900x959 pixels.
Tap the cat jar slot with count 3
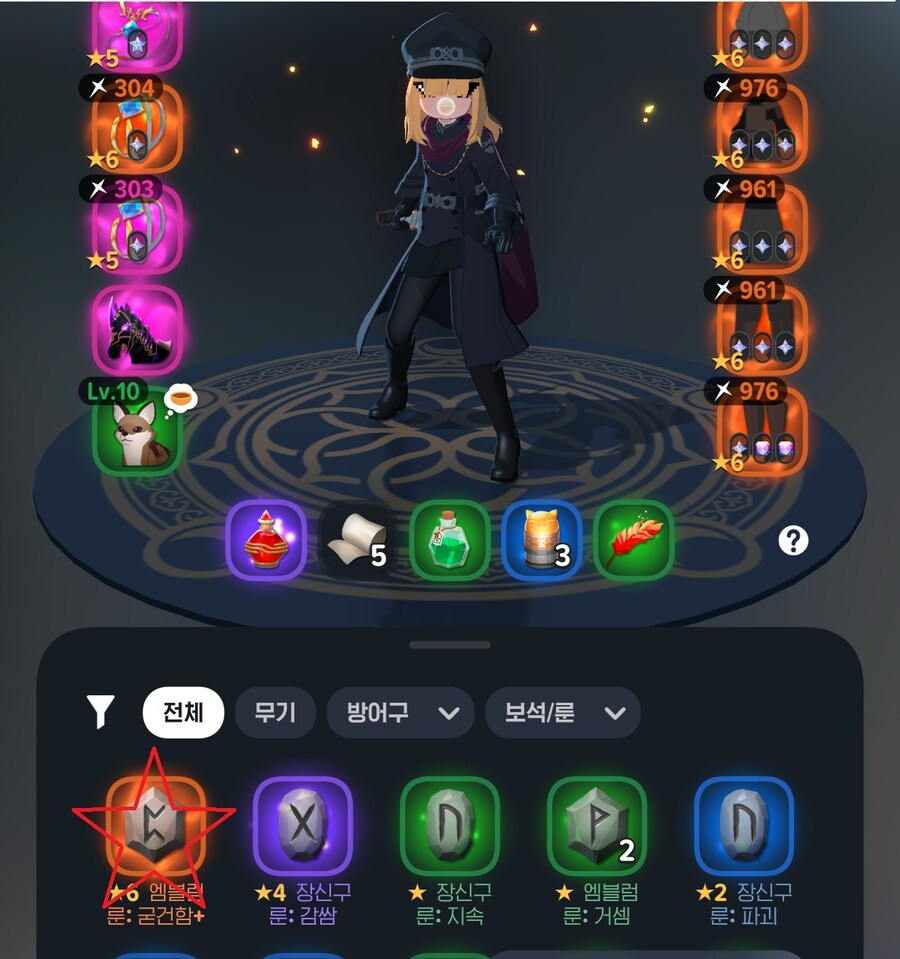pyautogui.click(x=541, y=540)
